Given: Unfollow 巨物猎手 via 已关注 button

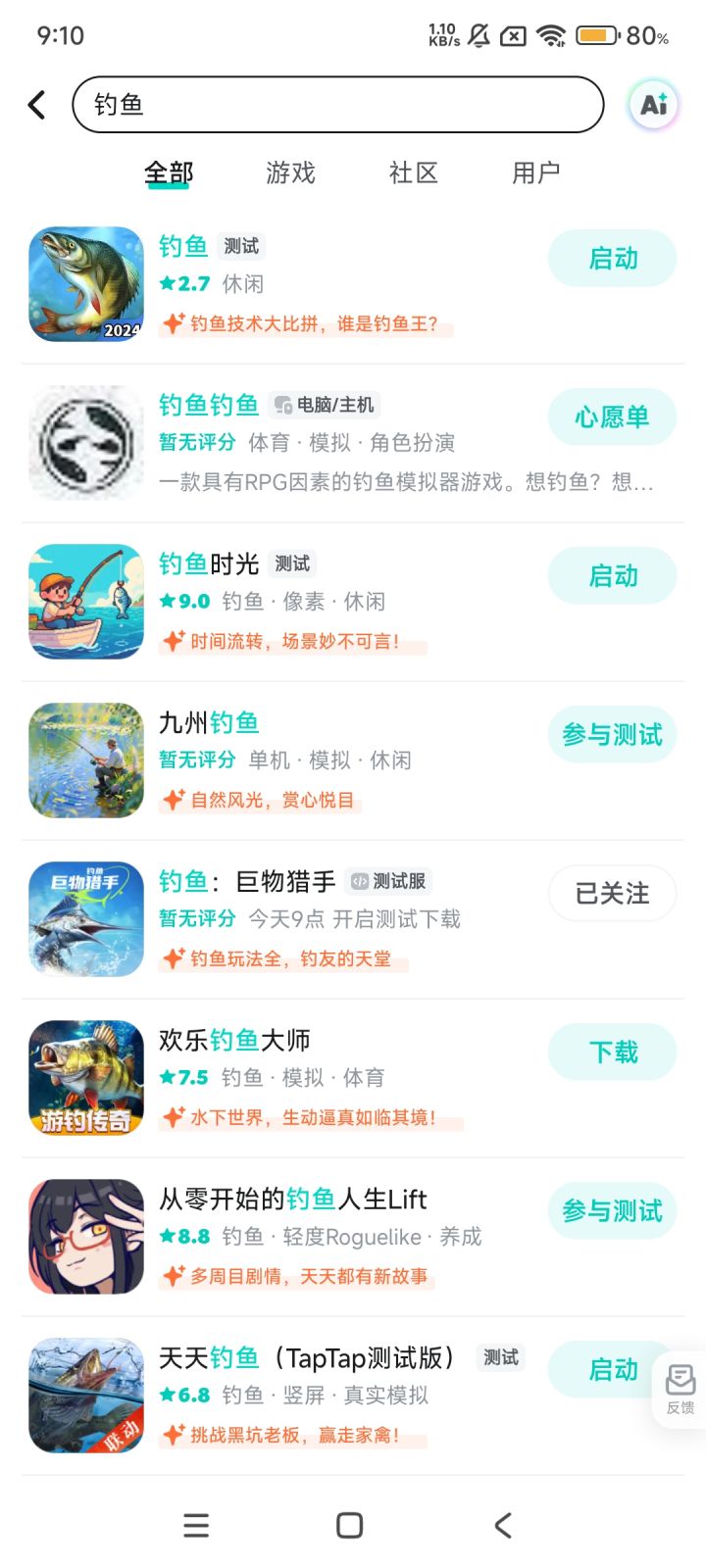Looking at the screenshot, I should coord(611,894).
